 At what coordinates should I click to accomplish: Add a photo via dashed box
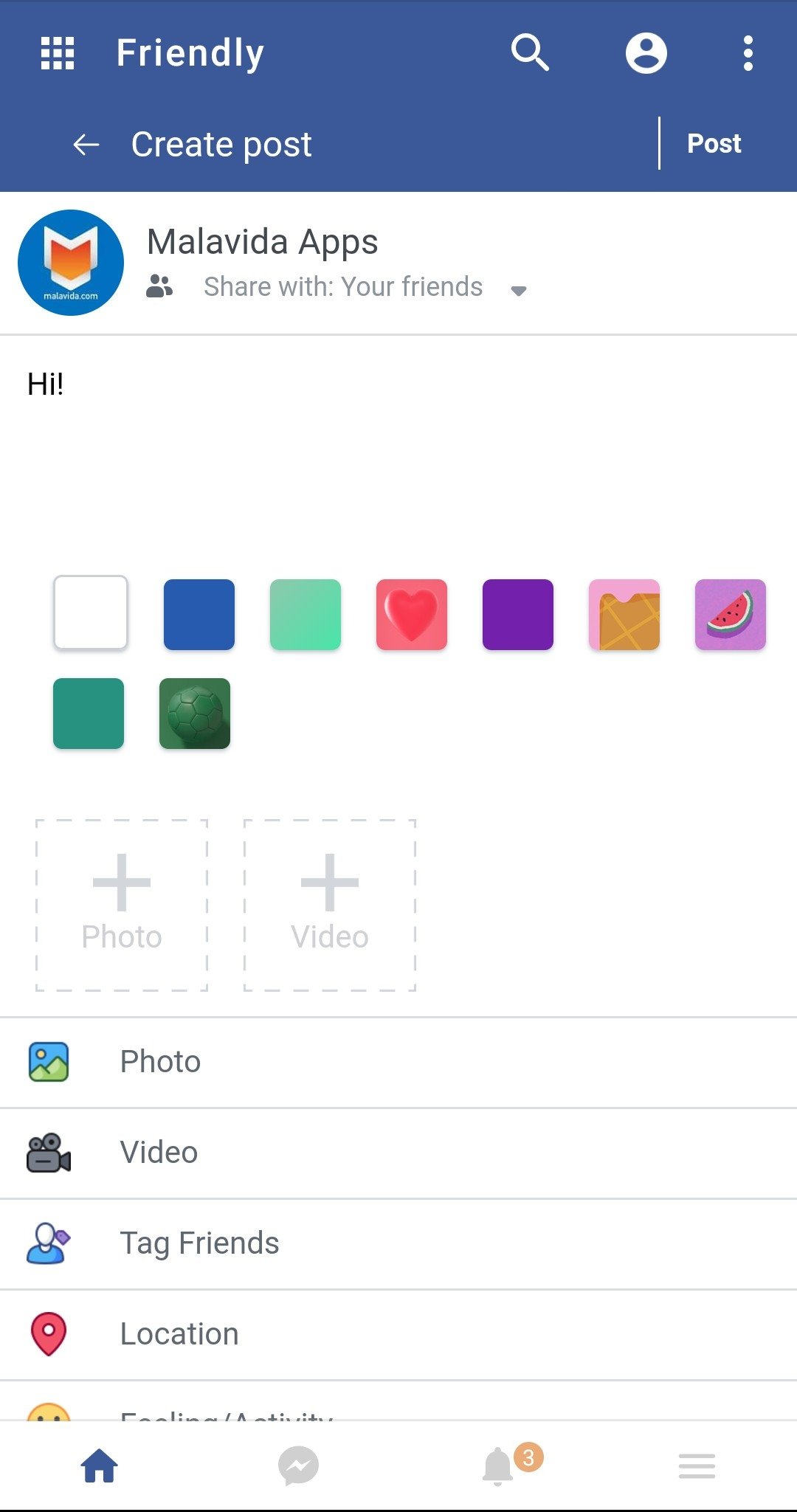(x=122, y=905)
